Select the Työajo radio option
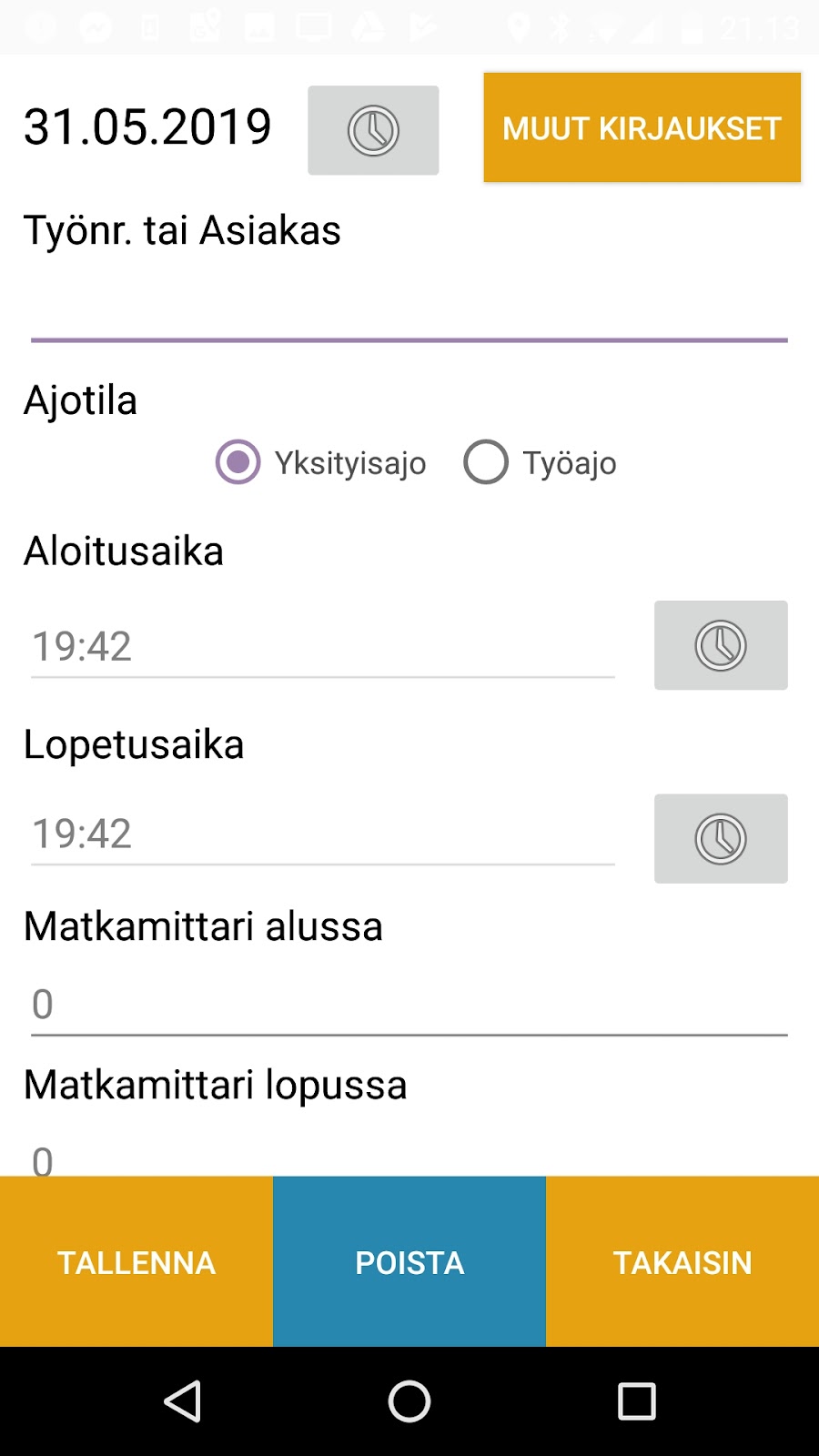 (x=541, y=462)
